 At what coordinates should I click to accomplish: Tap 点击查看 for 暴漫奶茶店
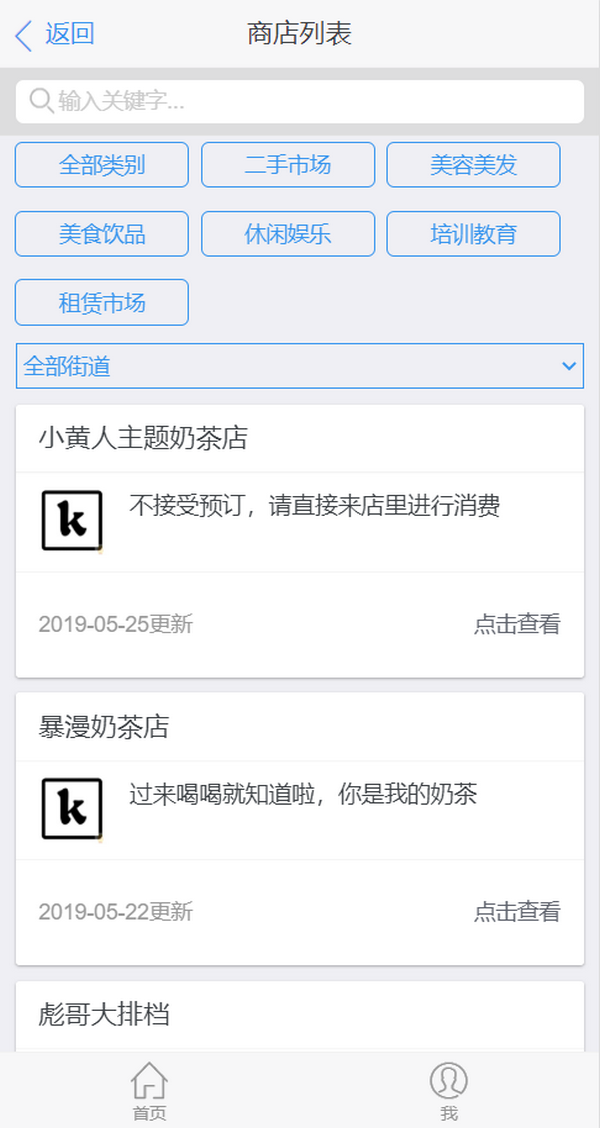pyautogui.click(x=517, y=912)
